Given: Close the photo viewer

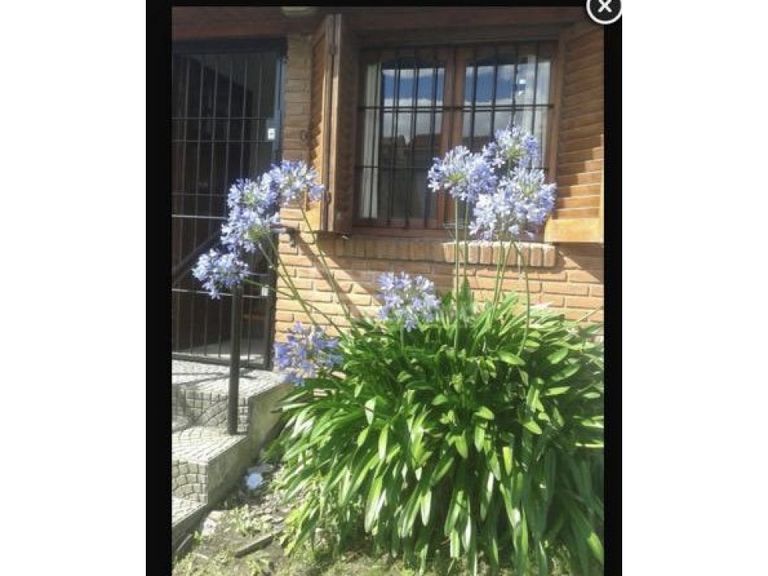Looking at the screenshot, I should [603, 7].
